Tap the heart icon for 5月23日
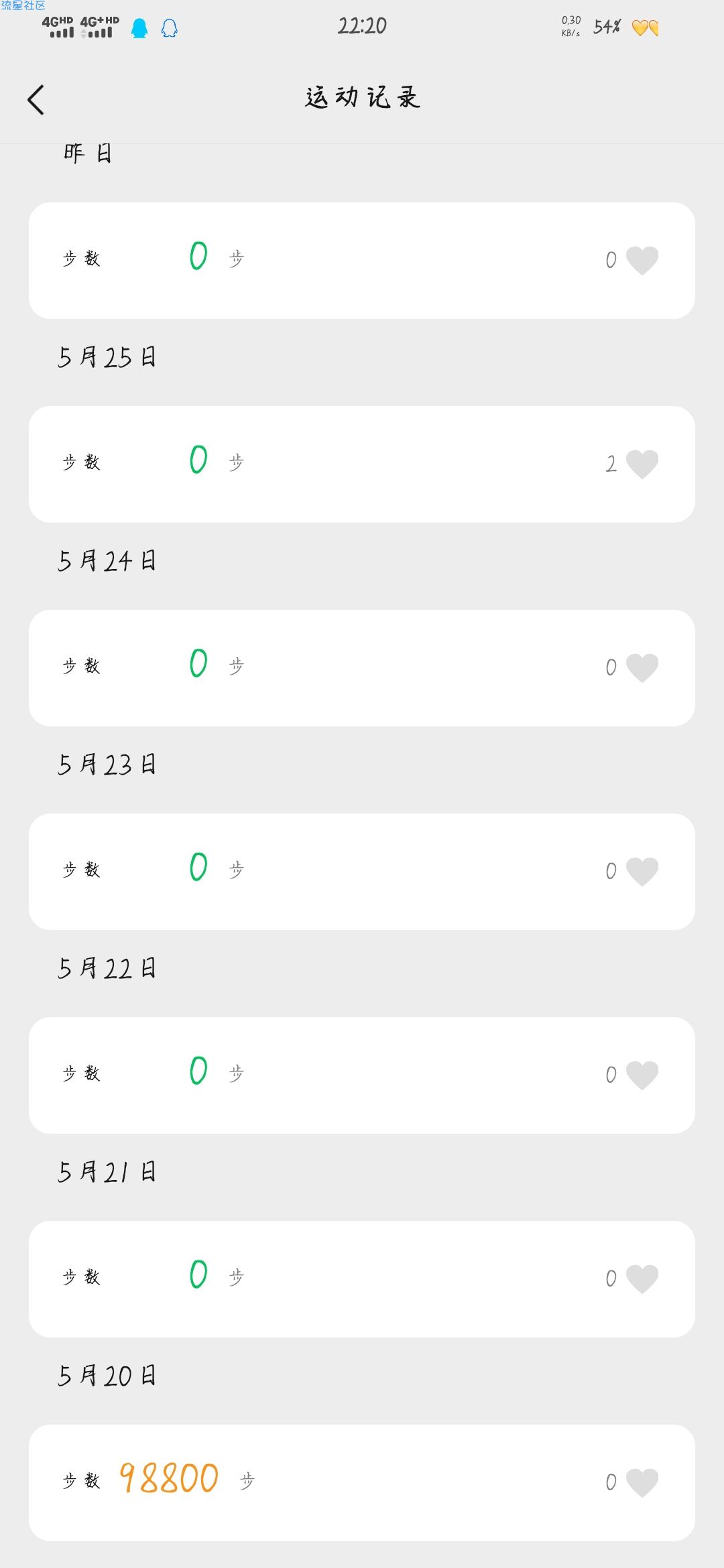Viewport: 724px width, 1568px height. click(642, 871)
